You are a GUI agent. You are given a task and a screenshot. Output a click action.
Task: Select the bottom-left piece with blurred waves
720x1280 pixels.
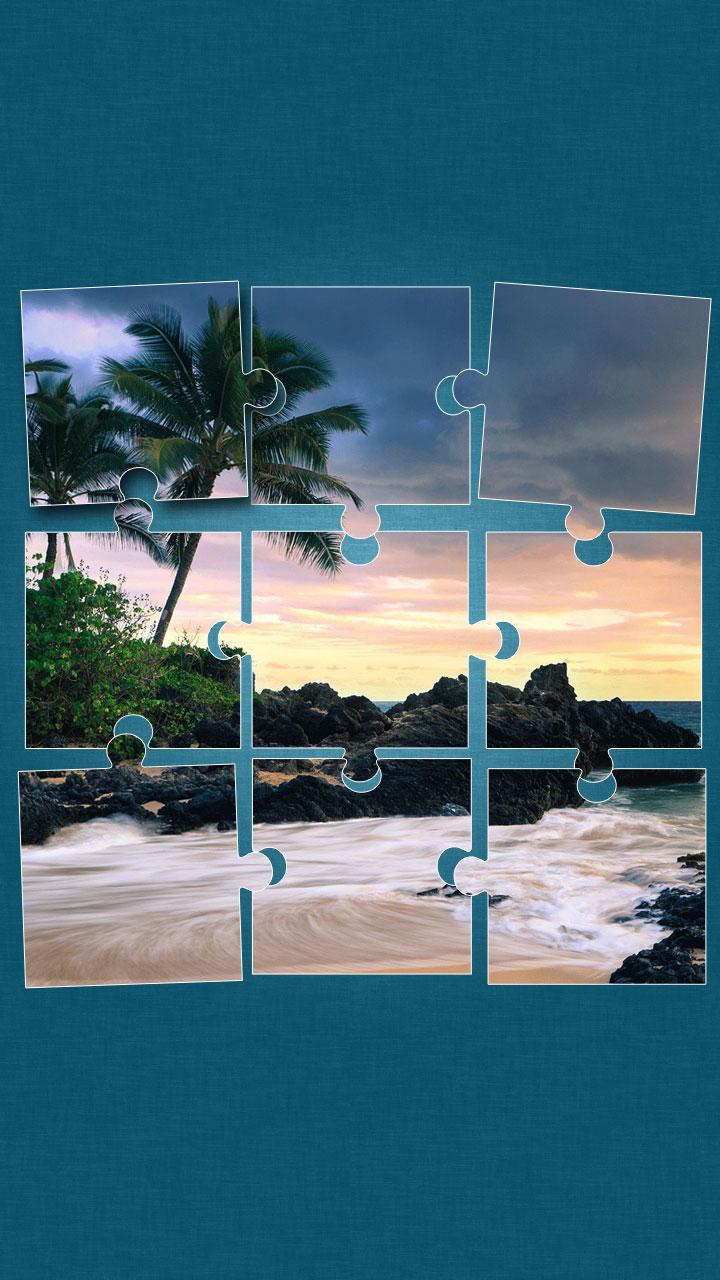coord(130,875)
